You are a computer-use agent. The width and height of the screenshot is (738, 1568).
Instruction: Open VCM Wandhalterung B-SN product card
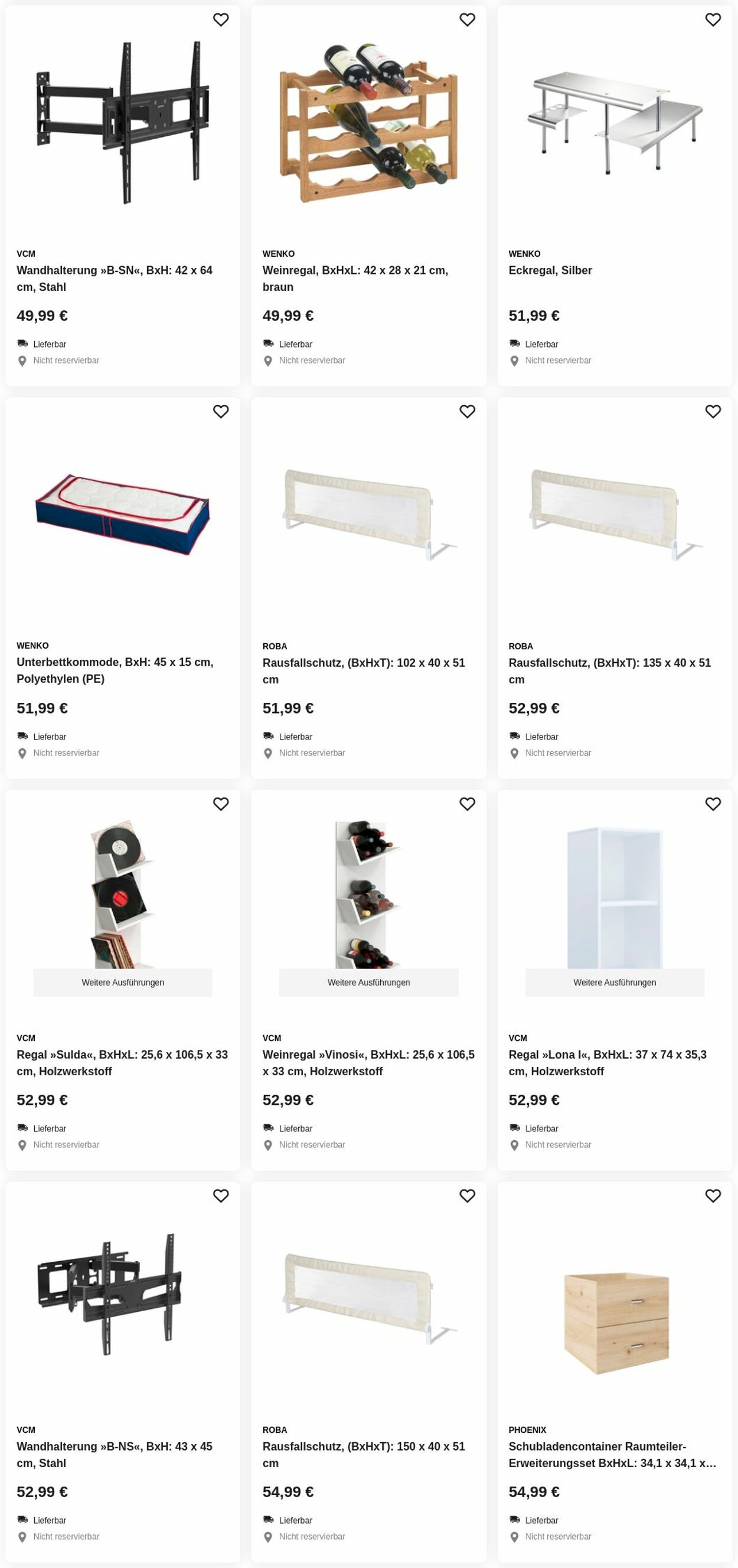click(x=115, y=278)
